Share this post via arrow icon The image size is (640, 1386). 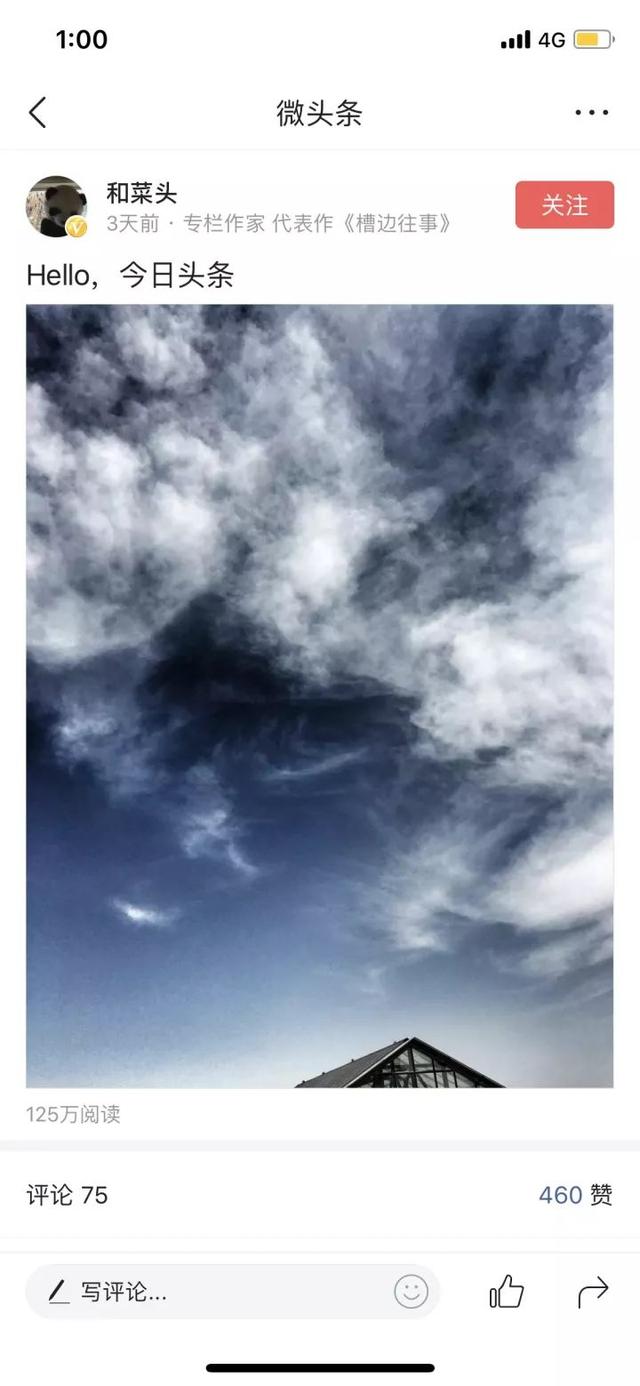(x=592, y=1292)
